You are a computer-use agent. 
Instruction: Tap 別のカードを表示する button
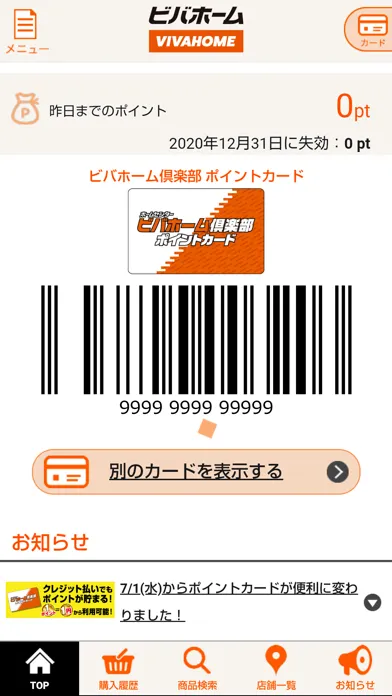point(196,471)
